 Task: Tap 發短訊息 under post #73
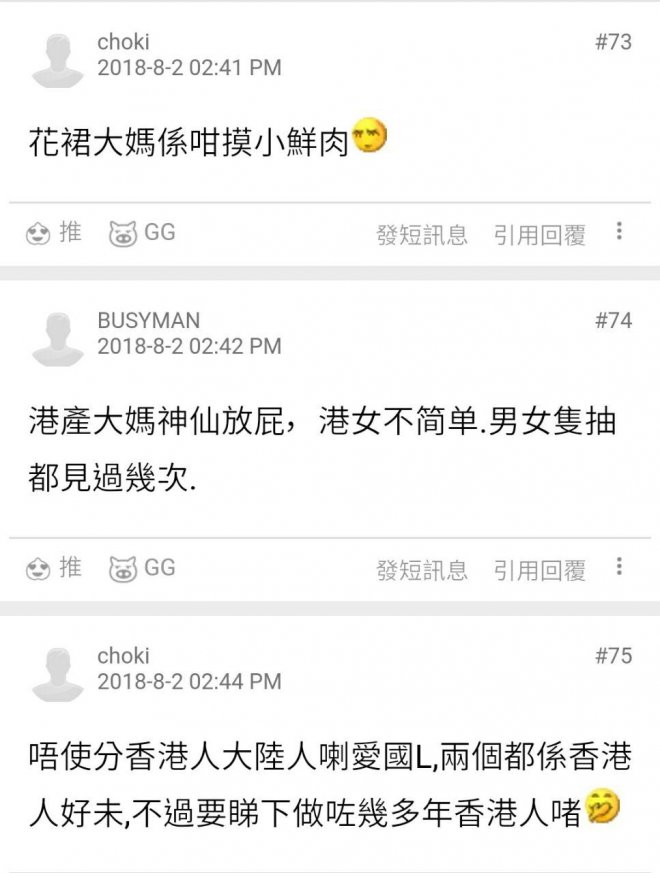(421, 235)
